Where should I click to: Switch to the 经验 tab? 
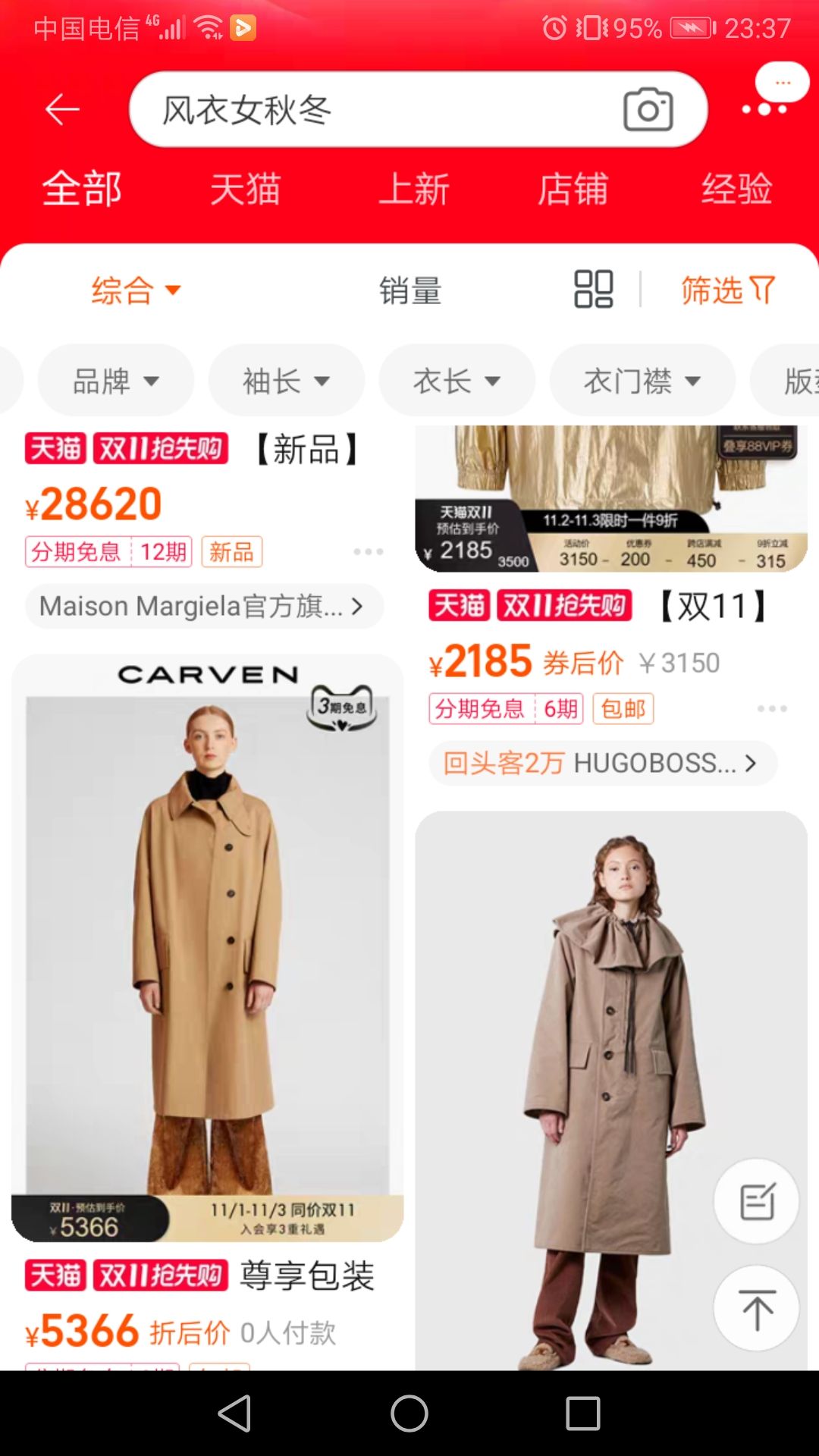click(736, 189)
